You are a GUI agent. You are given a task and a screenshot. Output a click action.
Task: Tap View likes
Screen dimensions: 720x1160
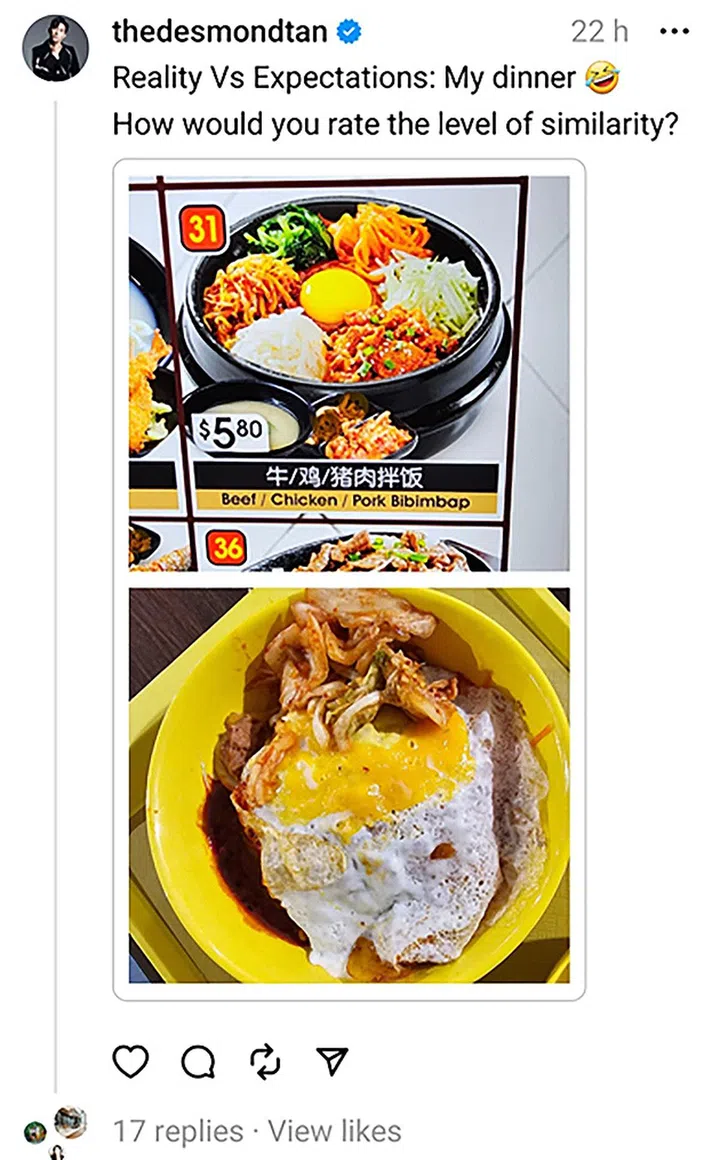coord(334,1131)
